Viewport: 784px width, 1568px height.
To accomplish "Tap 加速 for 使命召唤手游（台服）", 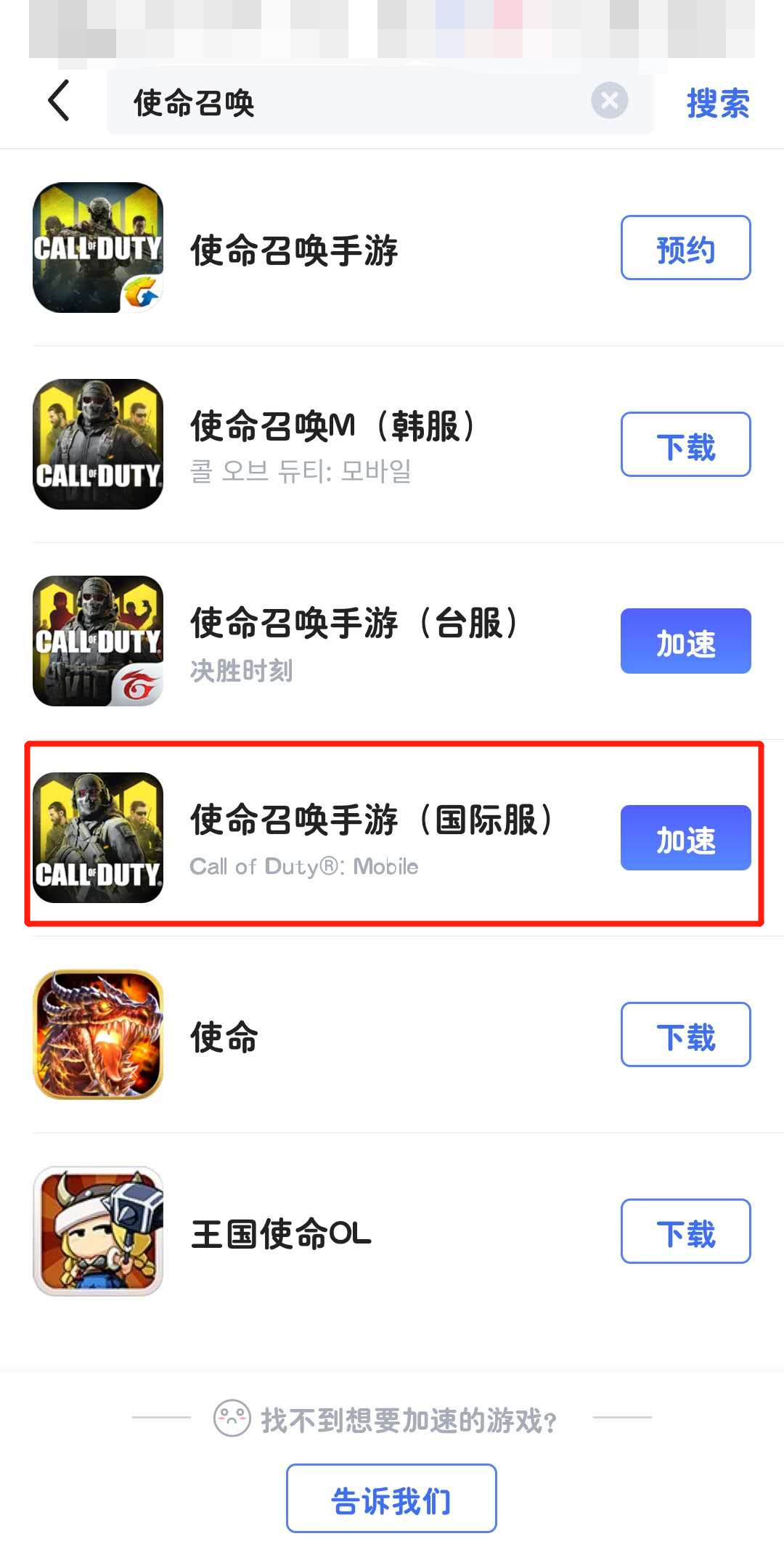I will click(685, 641).
